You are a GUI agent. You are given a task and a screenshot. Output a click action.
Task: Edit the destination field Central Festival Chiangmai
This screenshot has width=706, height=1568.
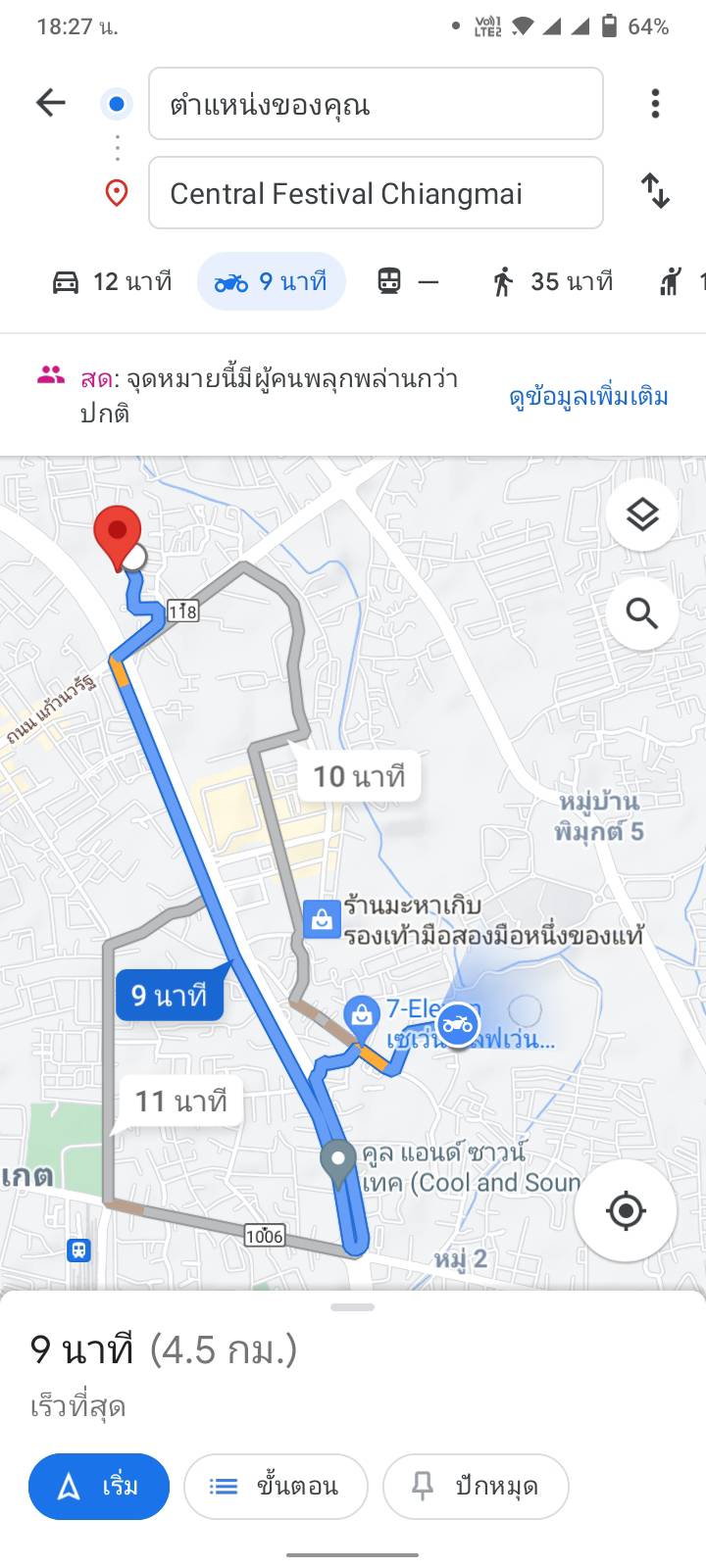click(x=376, y=193)
